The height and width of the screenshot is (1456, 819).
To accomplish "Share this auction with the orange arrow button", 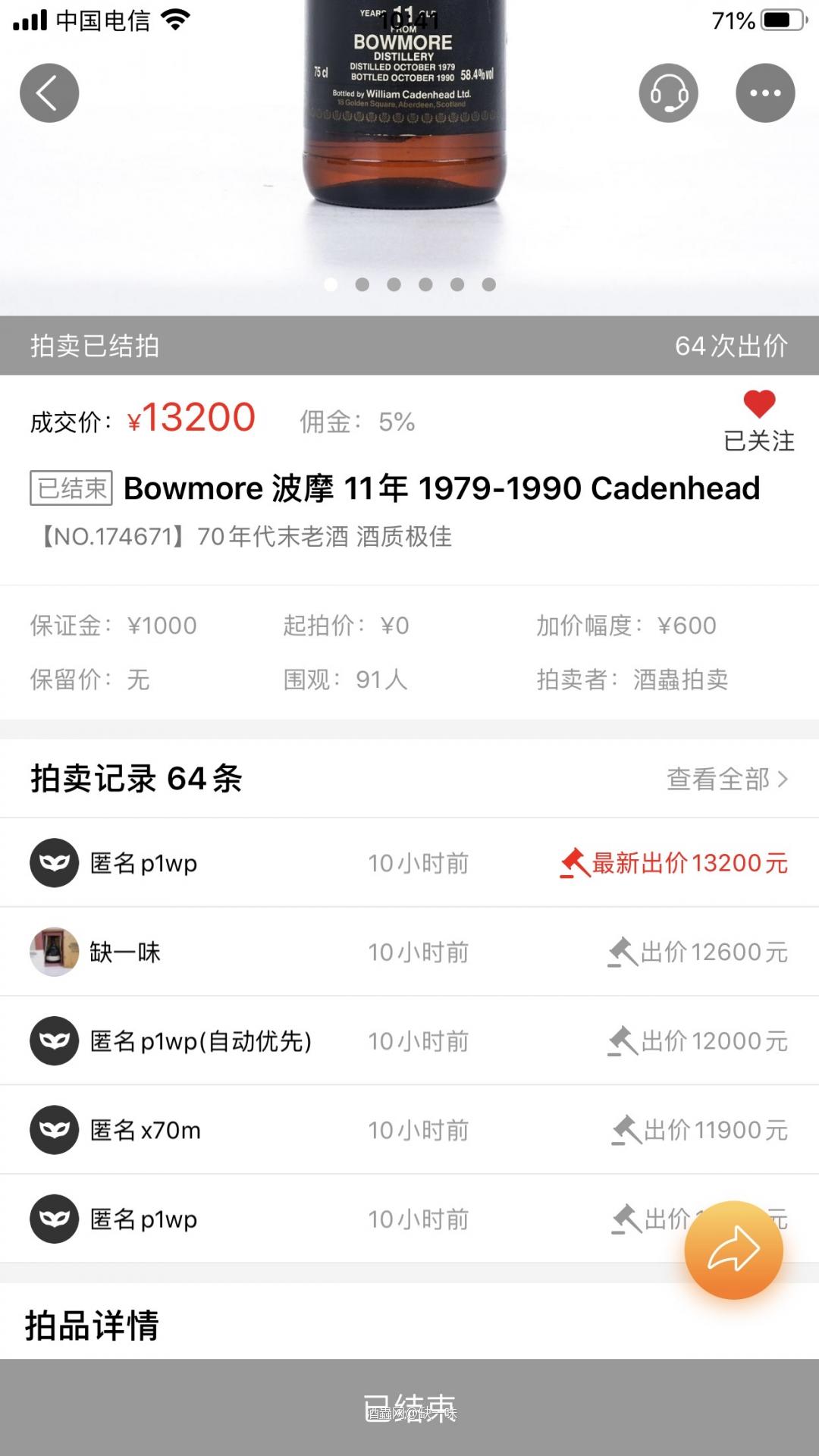I will click(x=733, y=1250).
